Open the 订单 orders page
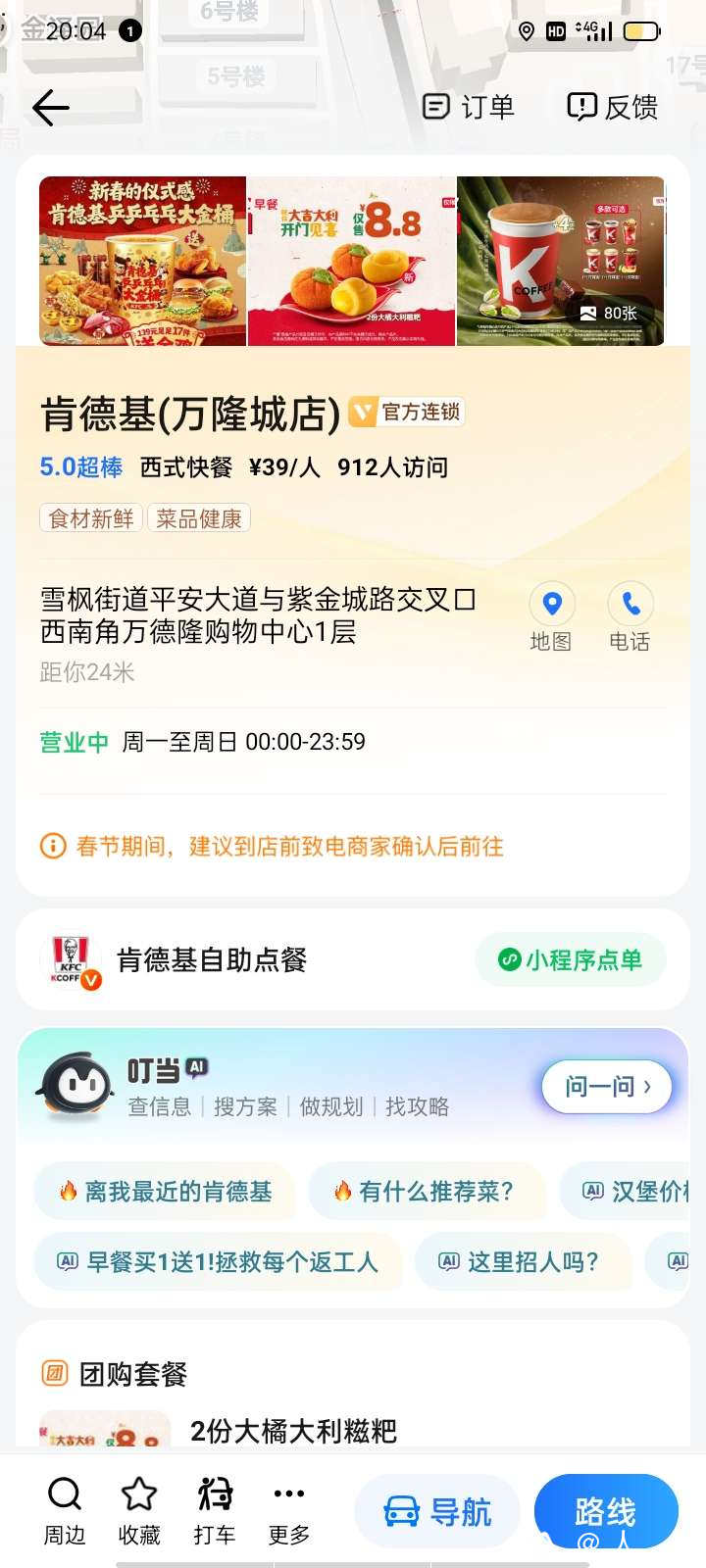The image size is (706, 1568). (x=469, y=107)
